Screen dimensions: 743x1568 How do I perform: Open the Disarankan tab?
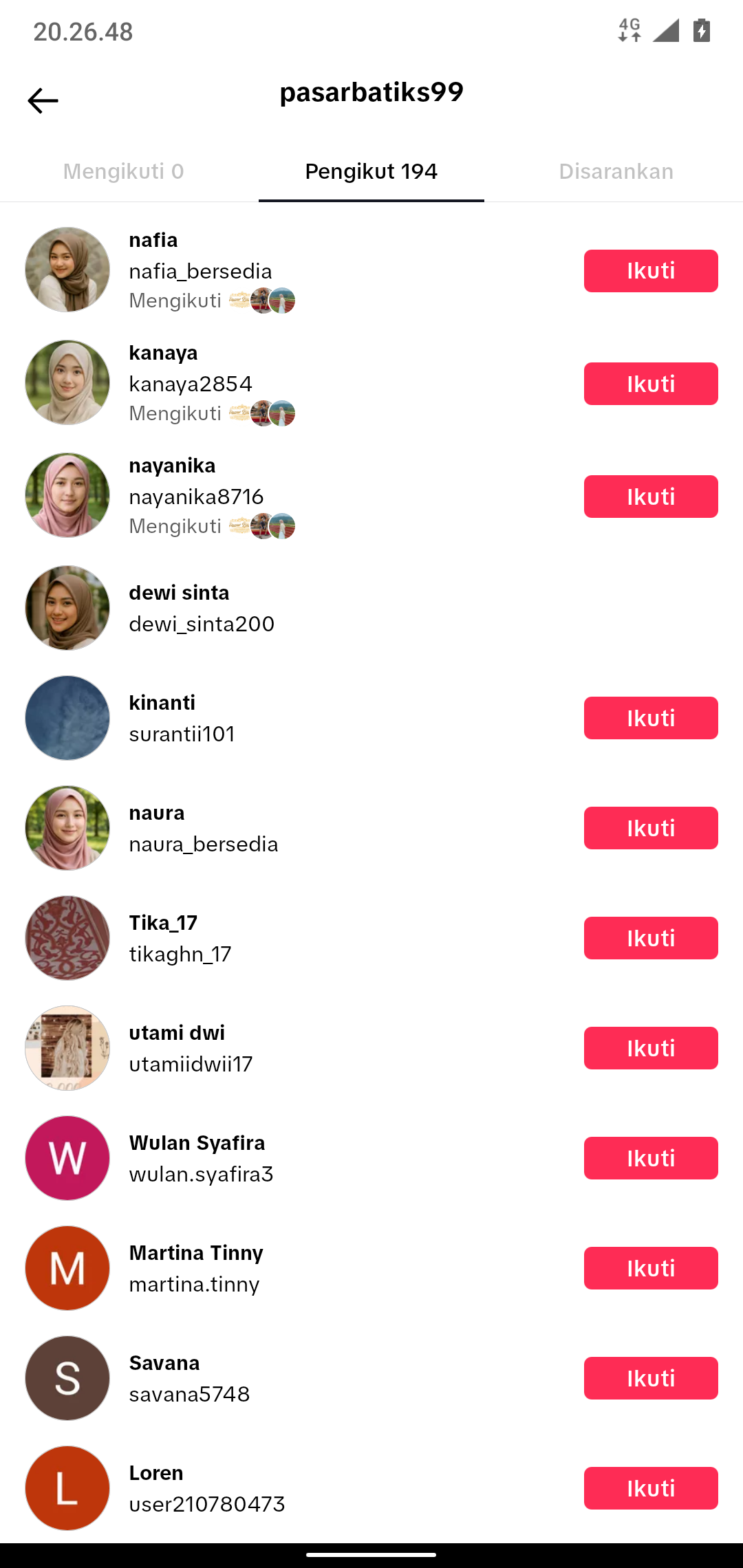click(616, 171)
